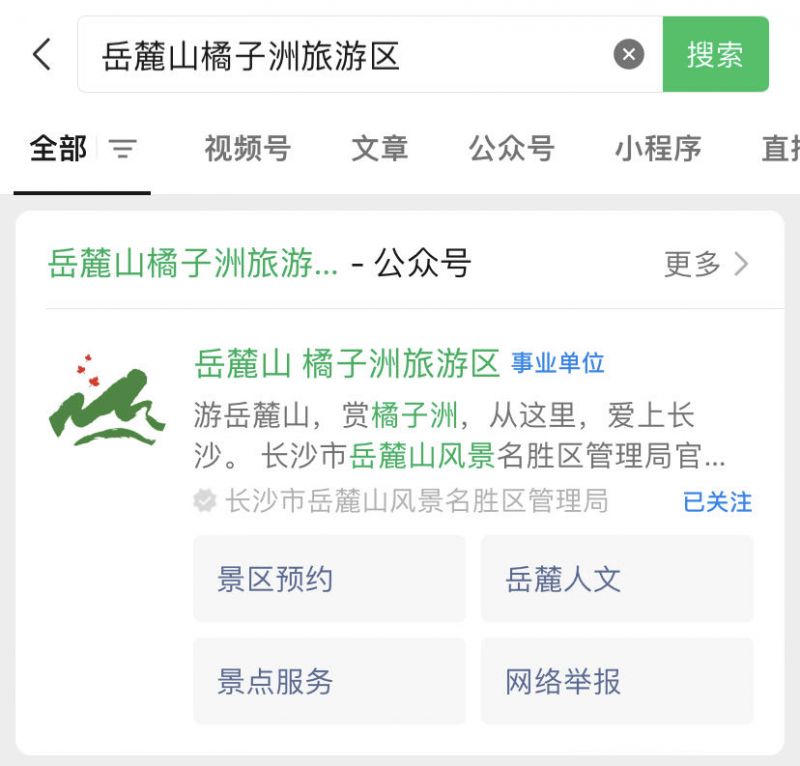Open the filter icon beside 全部
The height and width of the screenshot is (766, 800).
(x=123, y=150)
